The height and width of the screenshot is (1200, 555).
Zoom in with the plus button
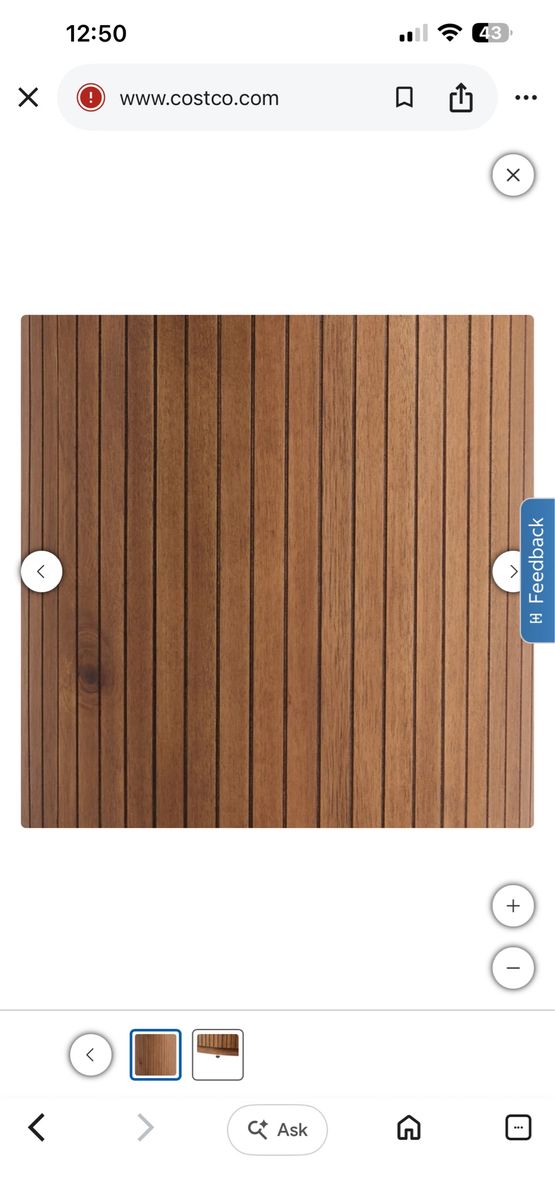coord(513,906)
